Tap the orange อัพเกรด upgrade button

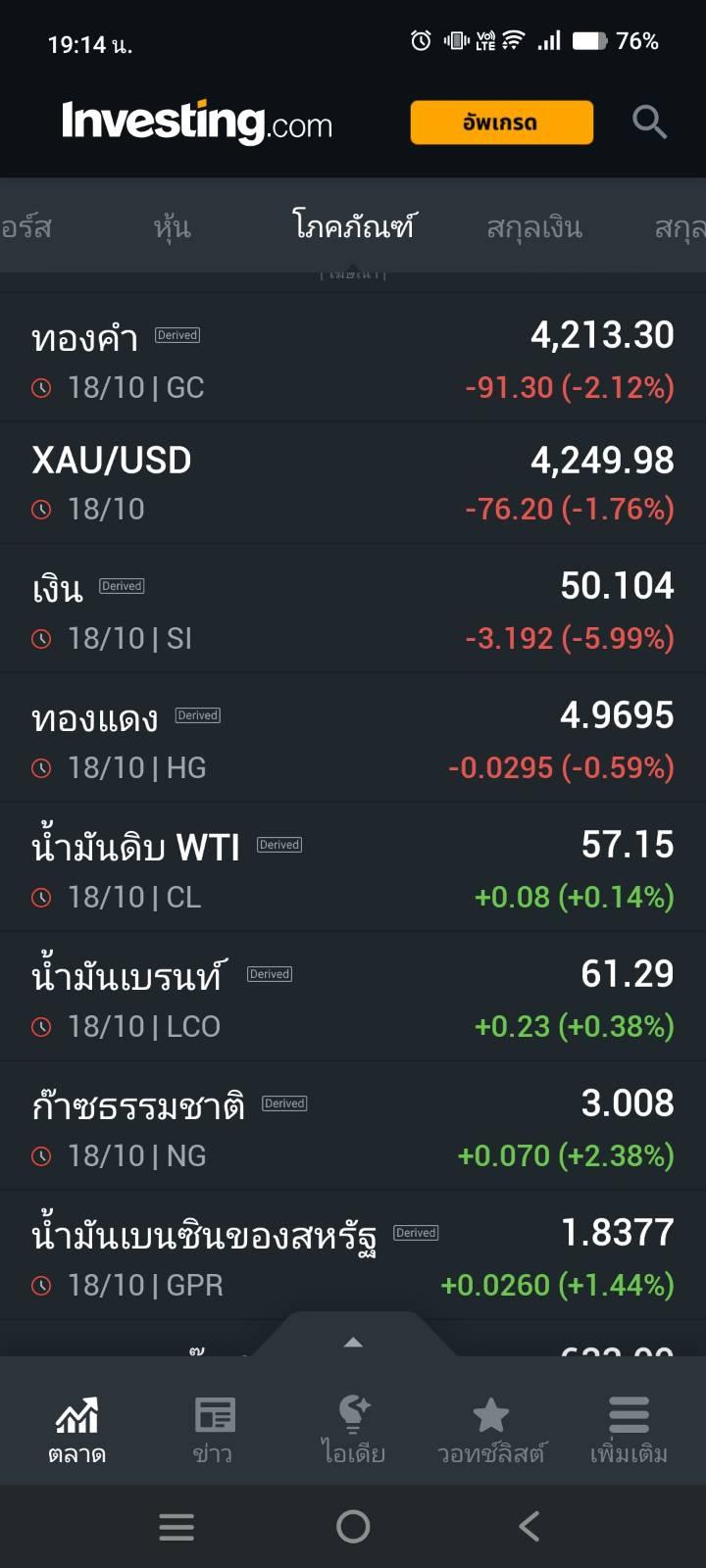tap(501, 122)
